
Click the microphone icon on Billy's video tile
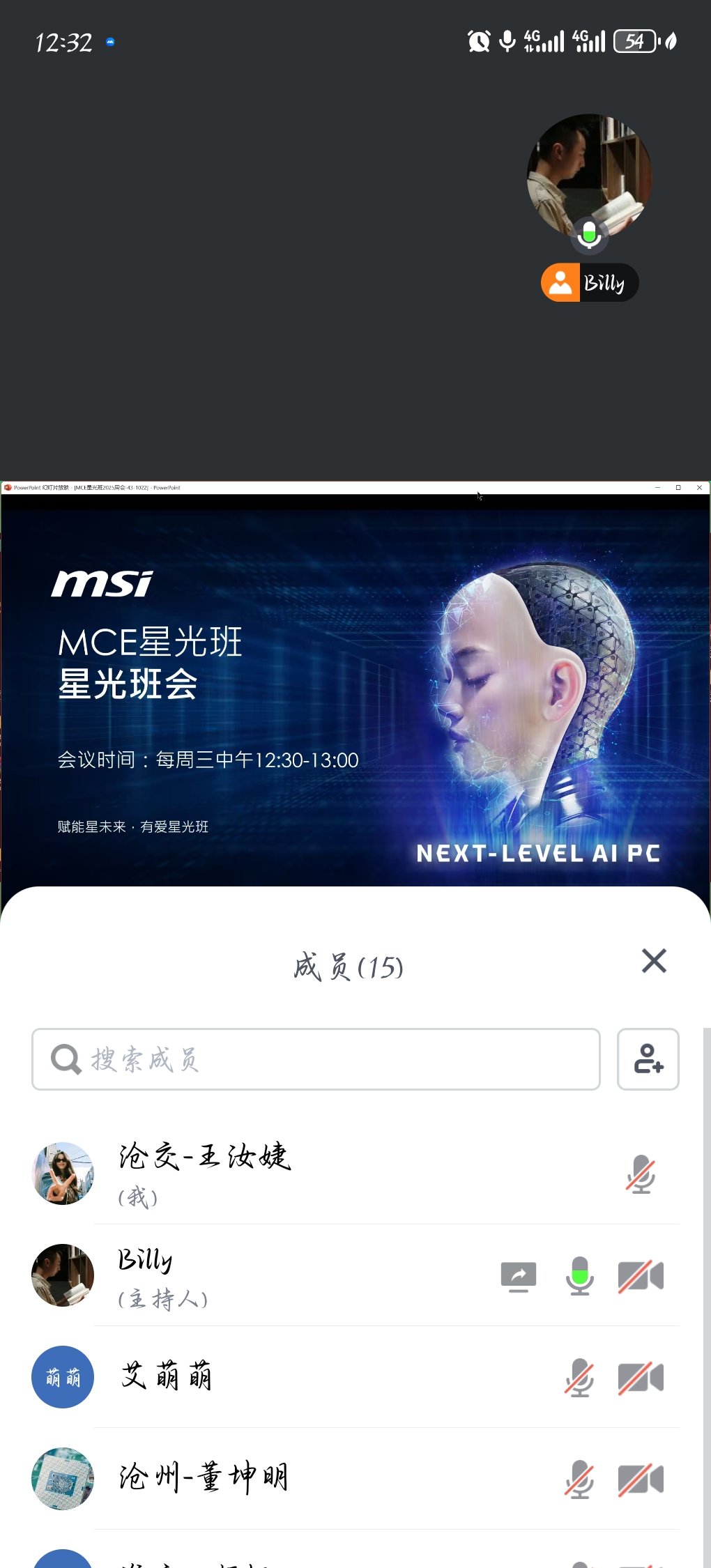(x=588, y=236)
